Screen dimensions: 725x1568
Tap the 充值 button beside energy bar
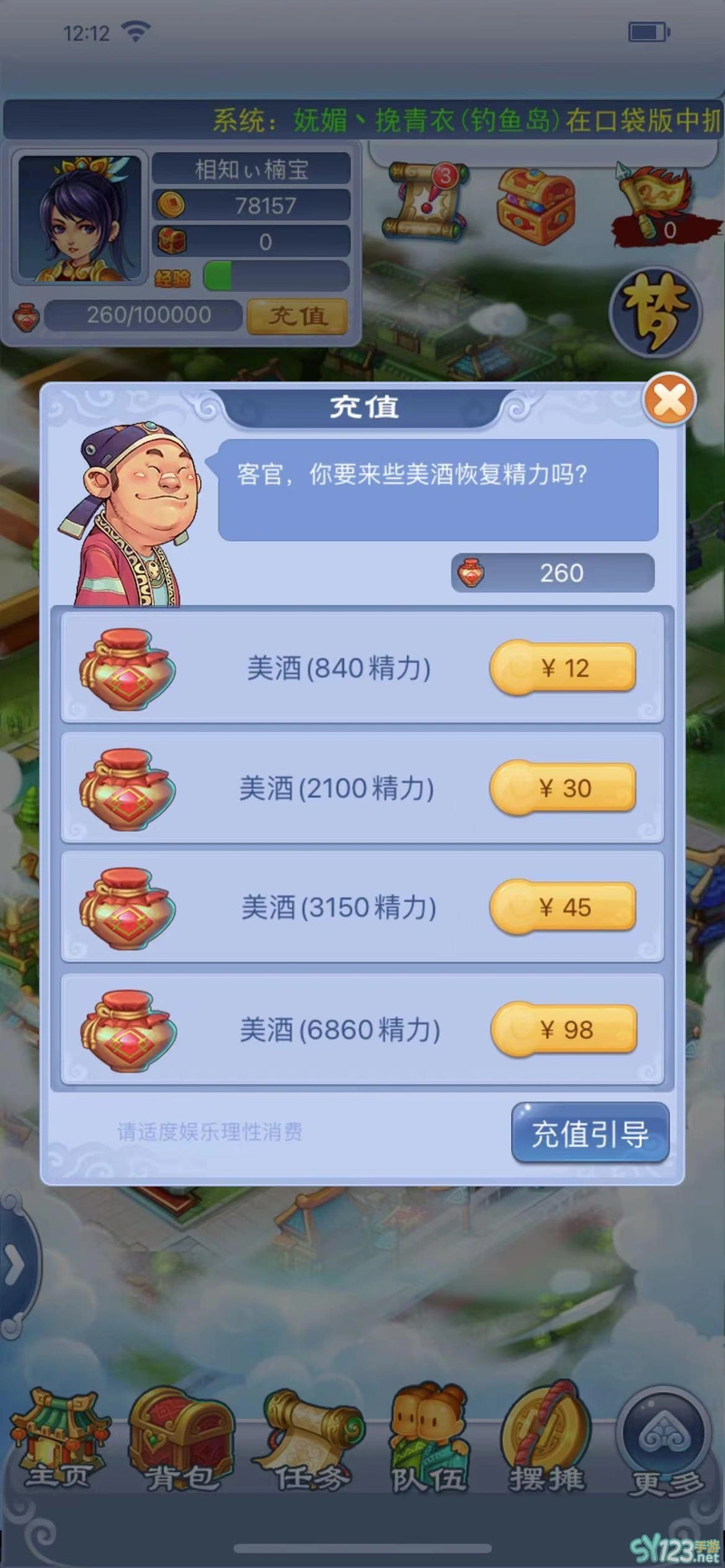coord(297,316)
